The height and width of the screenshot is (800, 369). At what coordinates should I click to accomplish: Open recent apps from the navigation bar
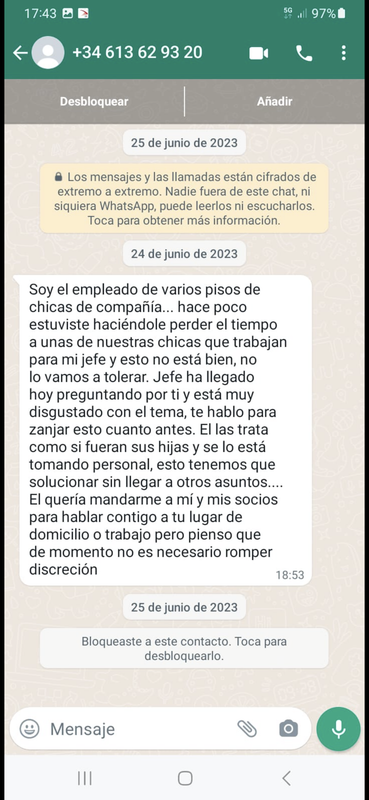click(x=84, y=778)
